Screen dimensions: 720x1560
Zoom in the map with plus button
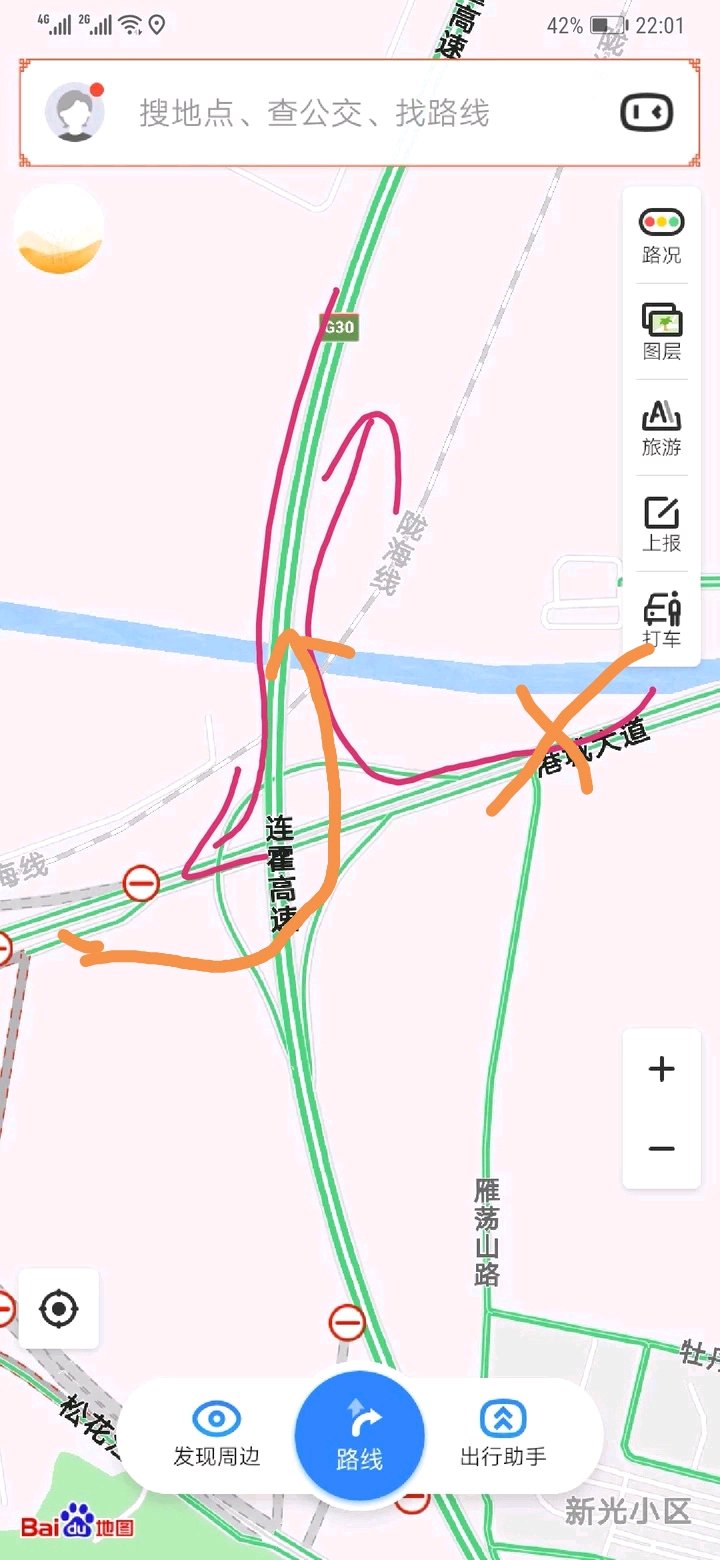click(x=661, y=1069)
